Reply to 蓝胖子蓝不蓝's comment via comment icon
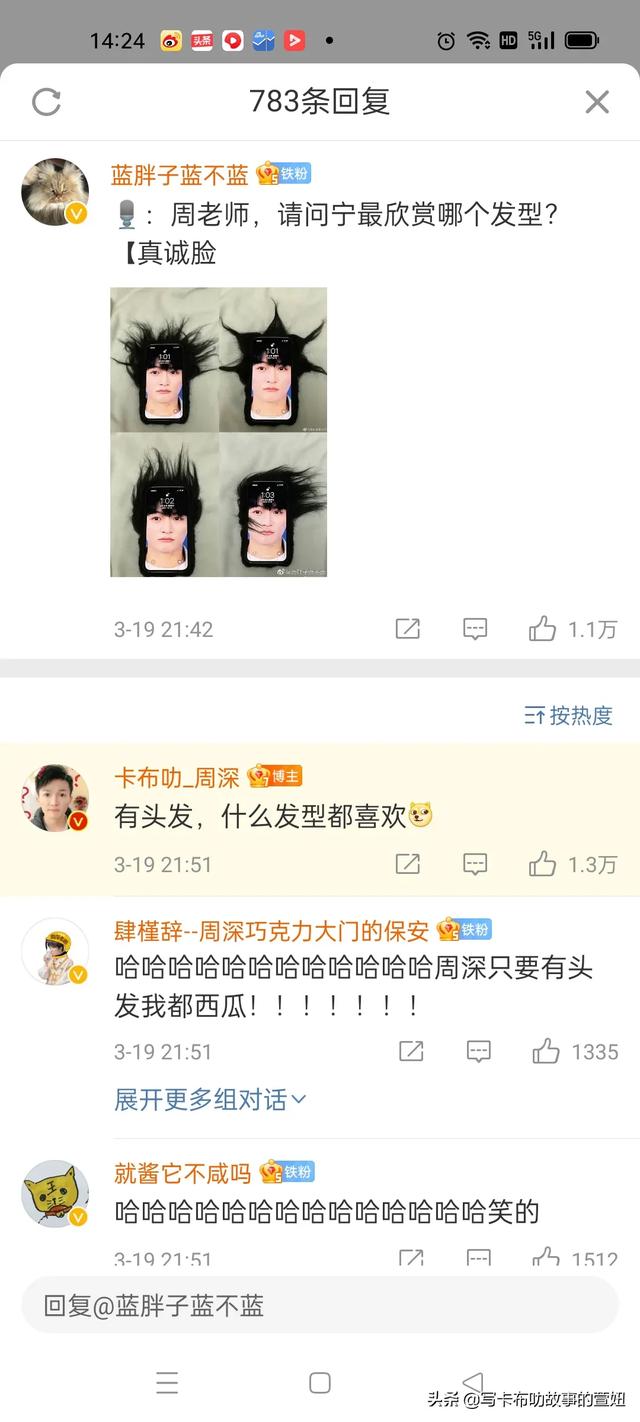Viewport: 640px width, 1422px height. click(475, 628)
